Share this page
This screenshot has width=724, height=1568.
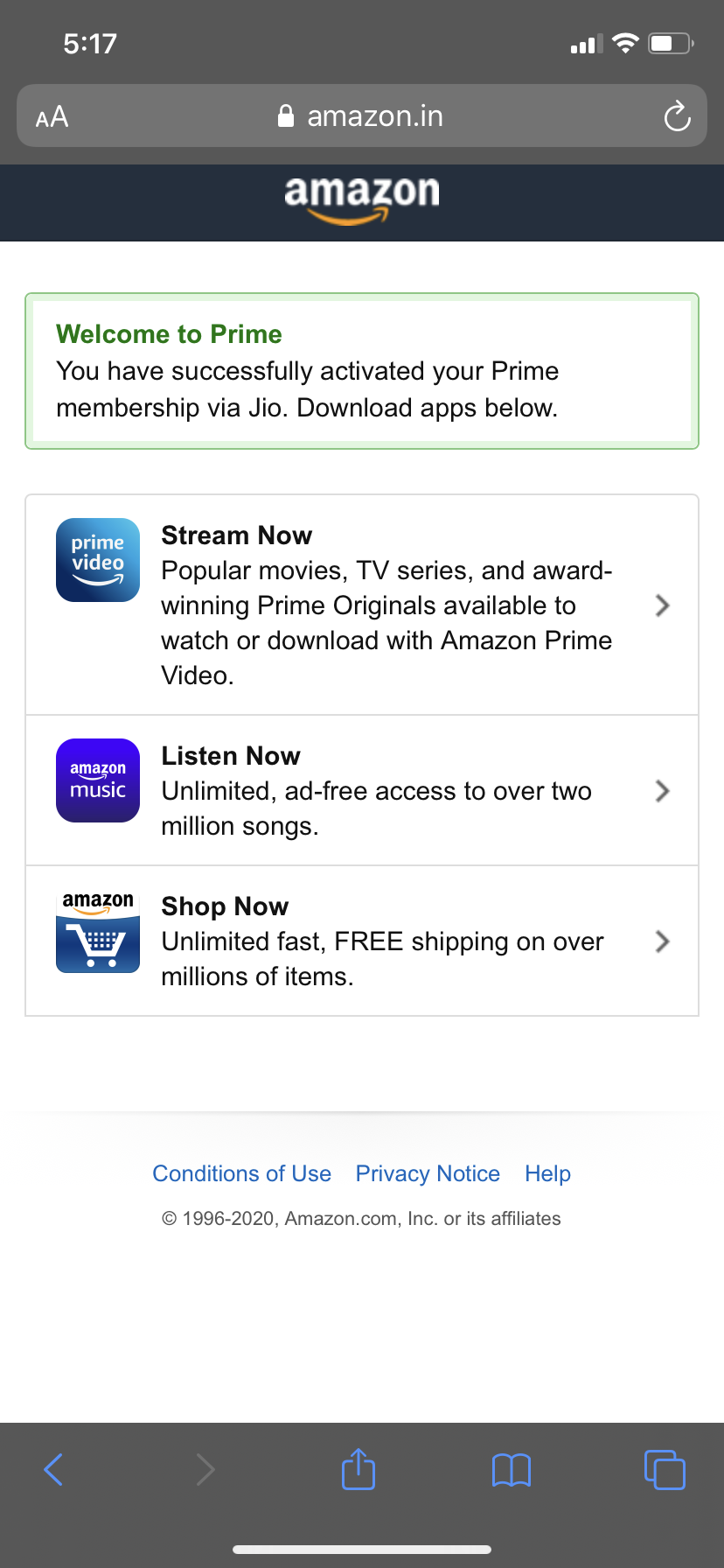(359, 1469)
